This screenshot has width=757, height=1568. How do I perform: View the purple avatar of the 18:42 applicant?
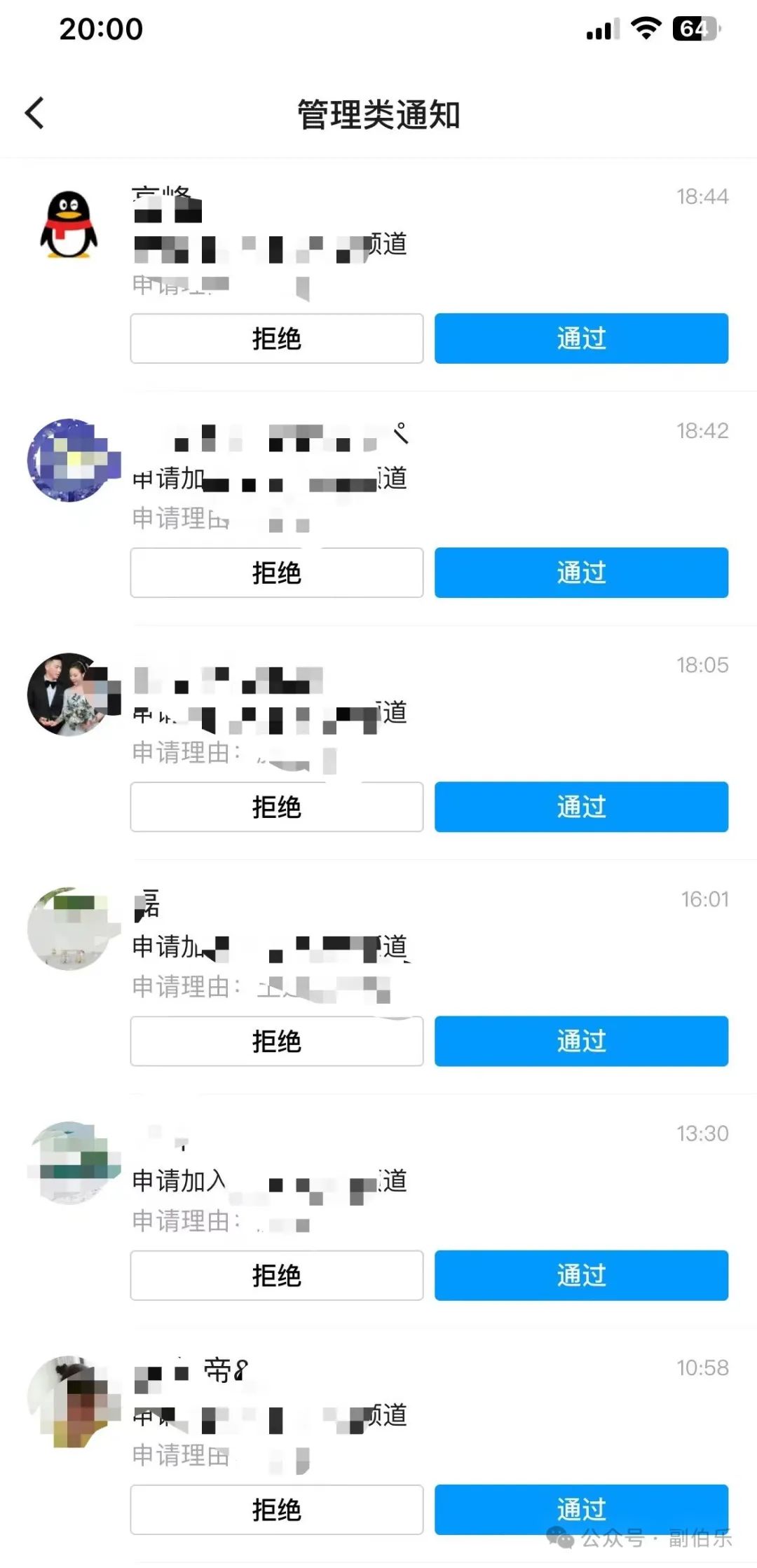[69, 459]
